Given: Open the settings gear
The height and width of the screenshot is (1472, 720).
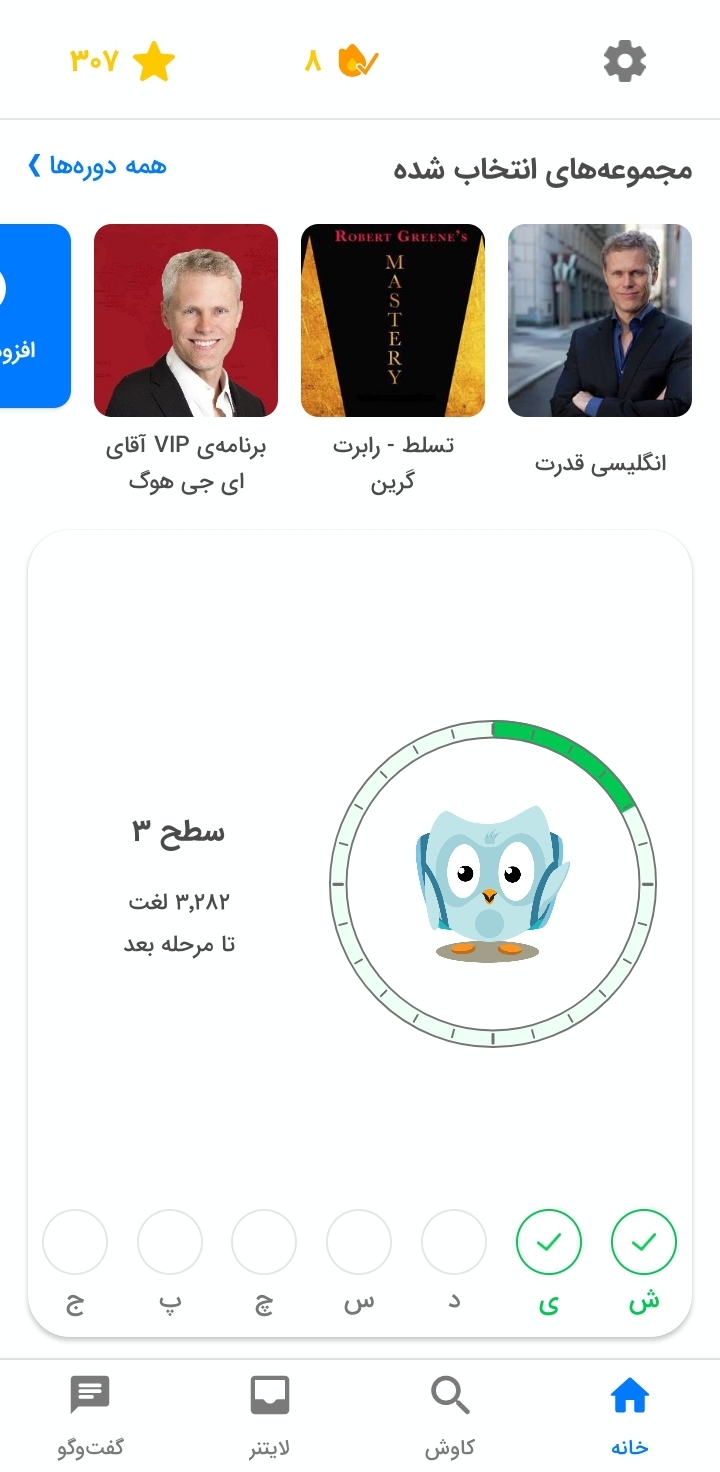Looking at the screenshot, I should point(625,62).
